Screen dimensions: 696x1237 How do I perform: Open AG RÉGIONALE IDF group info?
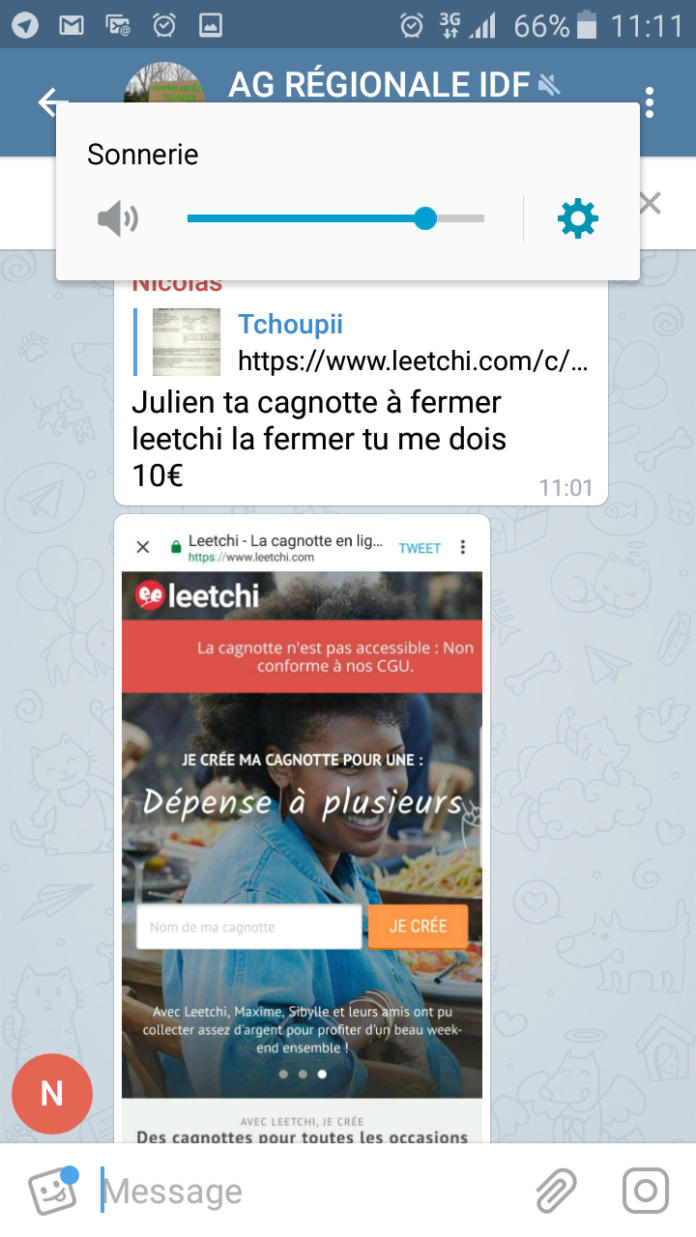pos(380,86)
